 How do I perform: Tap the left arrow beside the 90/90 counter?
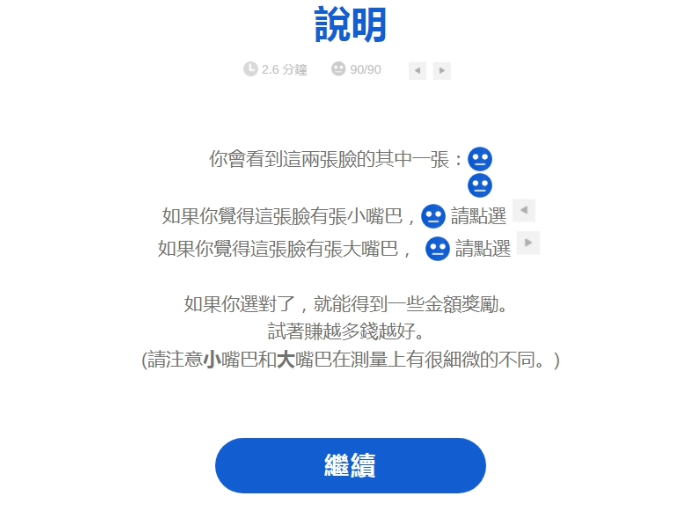tap(417, 70)
